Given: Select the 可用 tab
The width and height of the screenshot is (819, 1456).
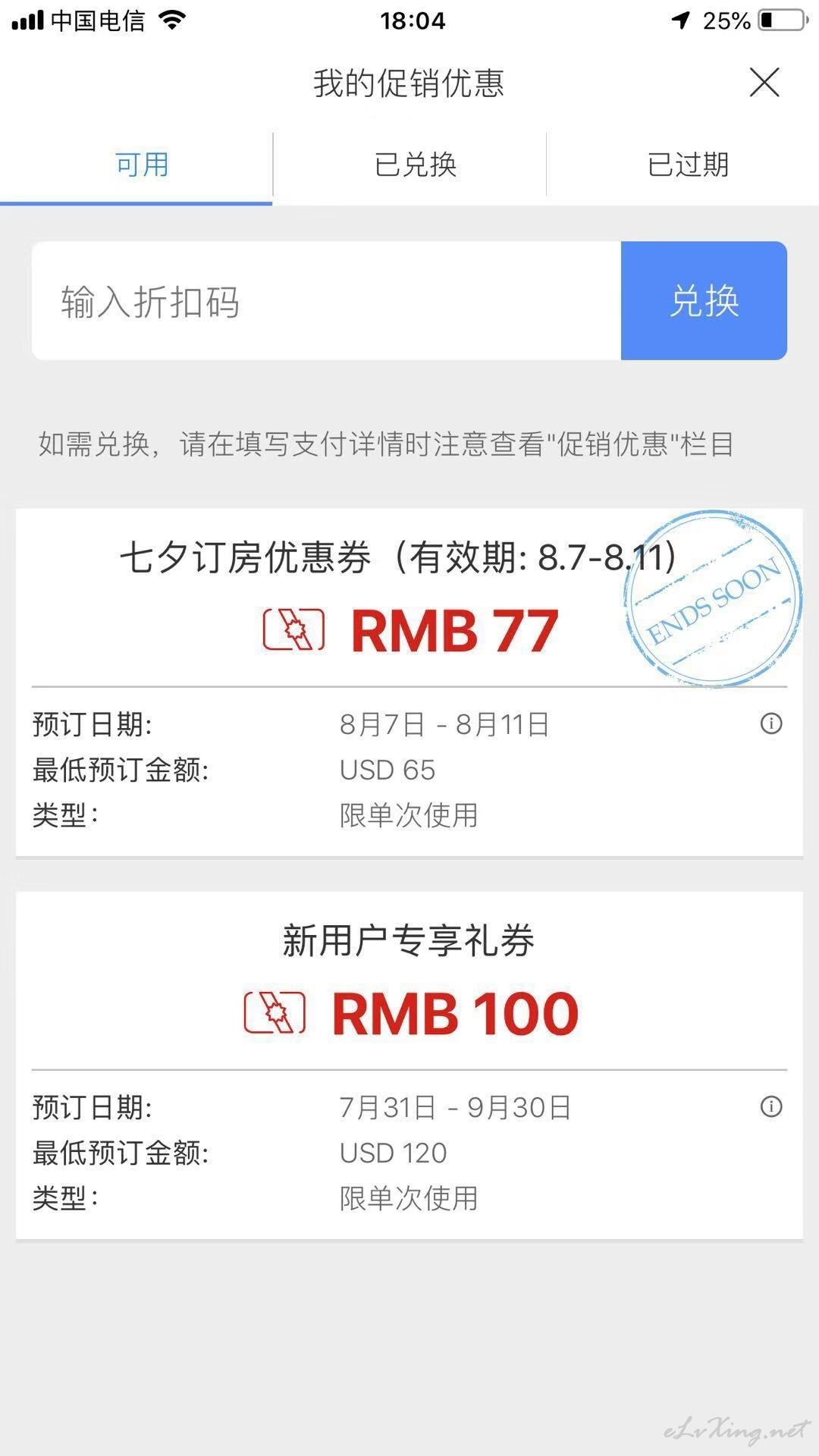Looking at the screenshot, I should [x=136, y=165].
